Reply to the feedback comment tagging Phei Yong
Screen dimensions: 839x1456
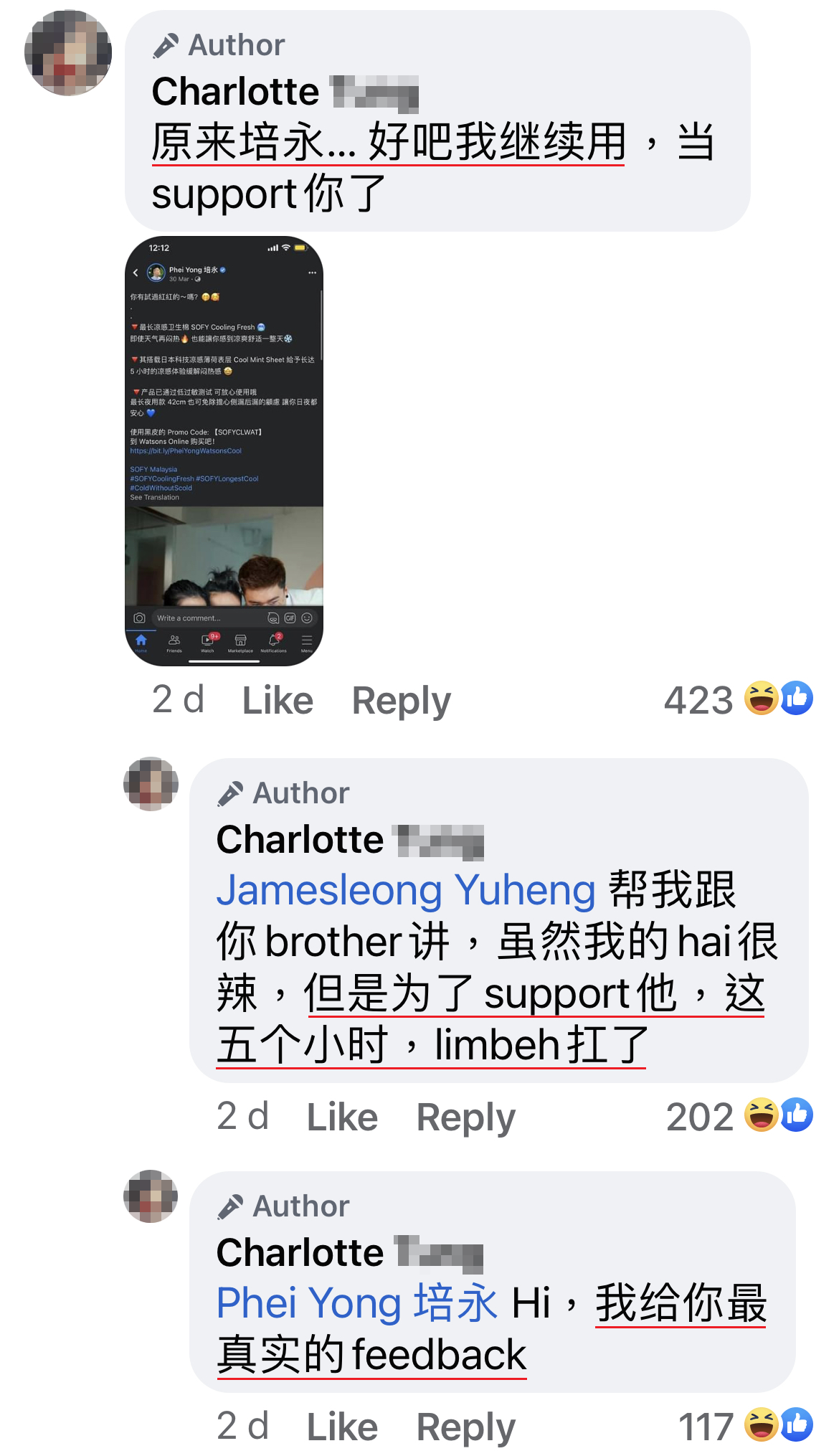pyautogui.click(x=465, y=1427)
